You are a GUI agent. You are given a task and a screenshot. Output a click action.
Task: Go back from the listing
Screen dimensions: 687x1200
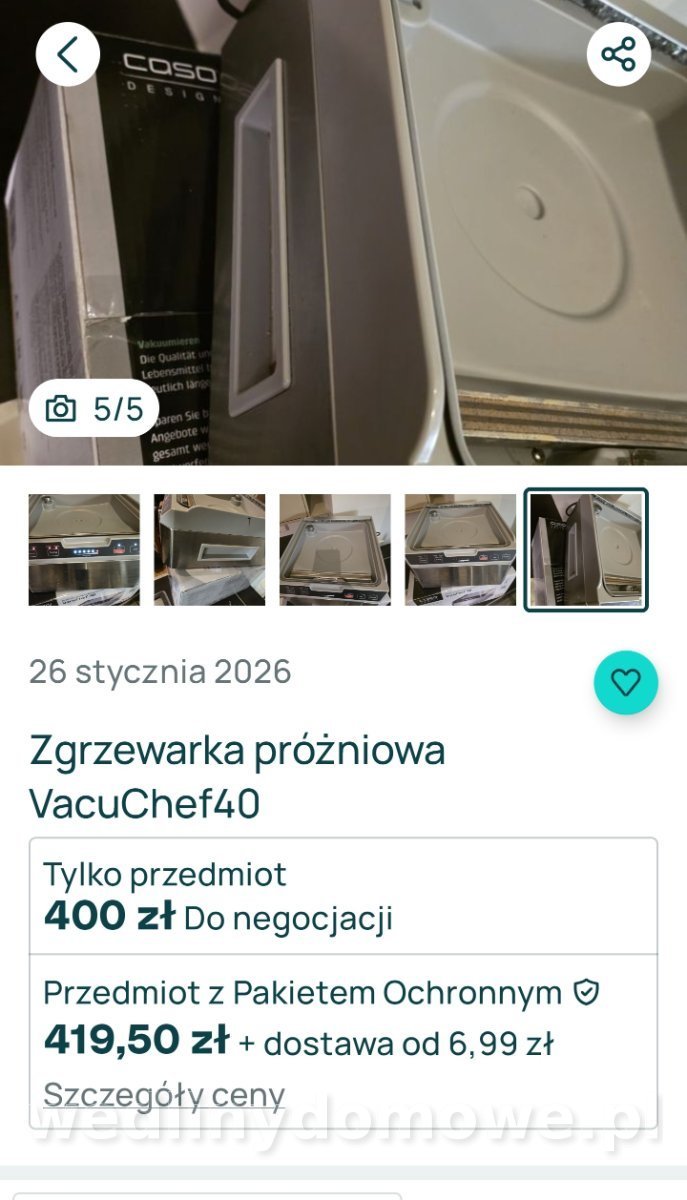pos(67,55)
